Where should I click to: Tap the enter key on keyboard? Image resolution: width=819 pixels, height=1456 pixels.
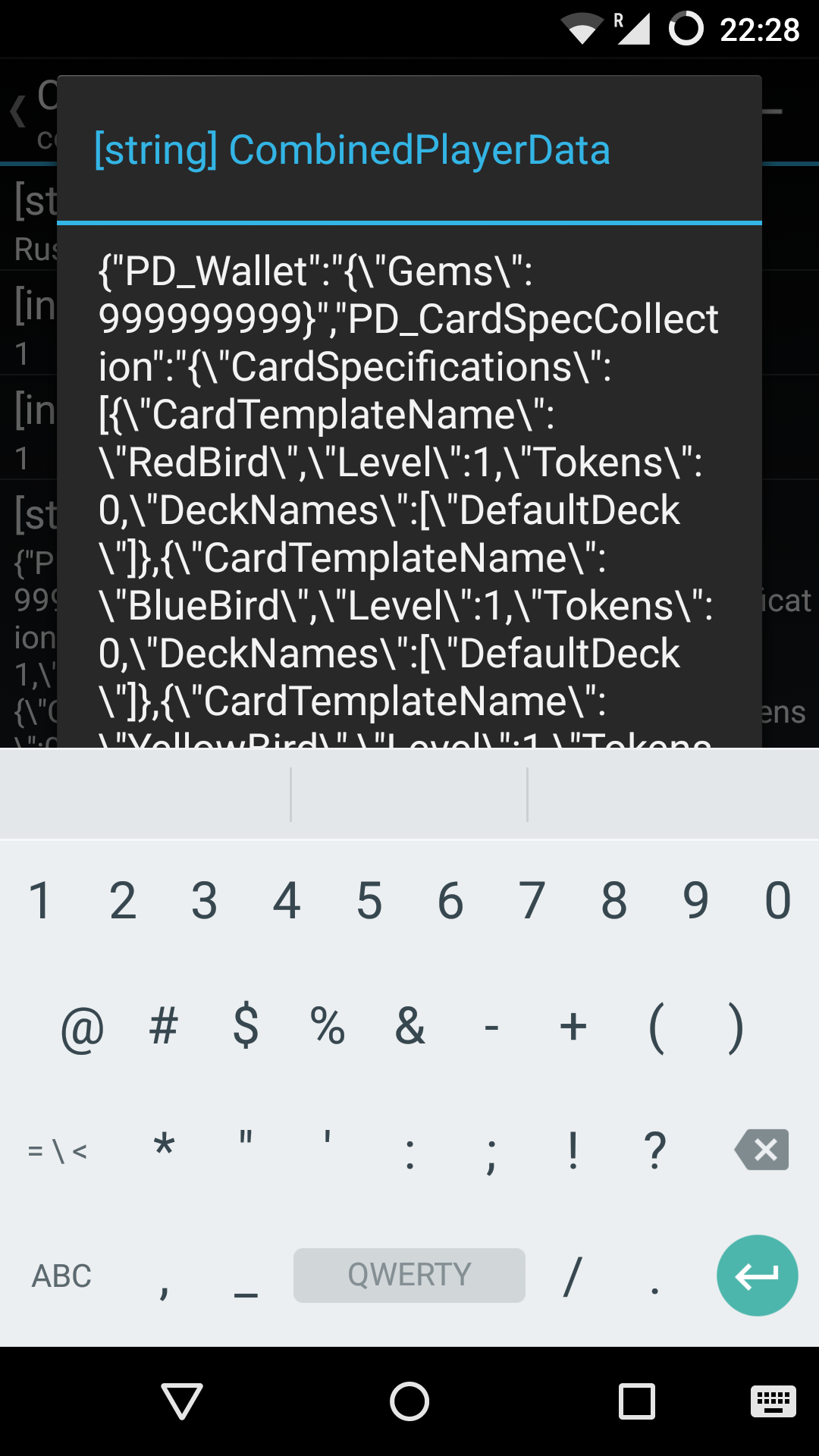click(757, 1276)
